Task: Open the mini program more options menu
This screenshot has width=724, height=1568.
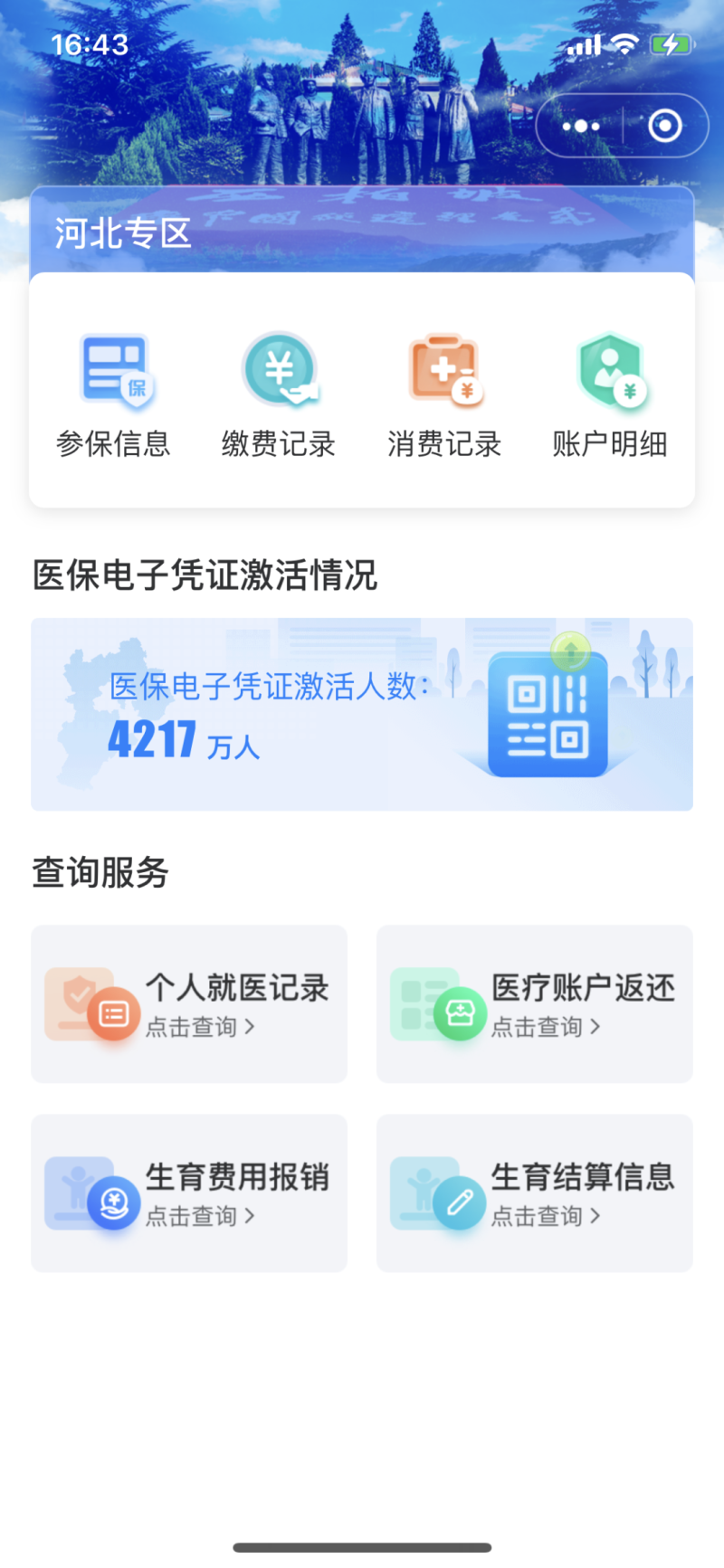Action: (x=581, y=126)
